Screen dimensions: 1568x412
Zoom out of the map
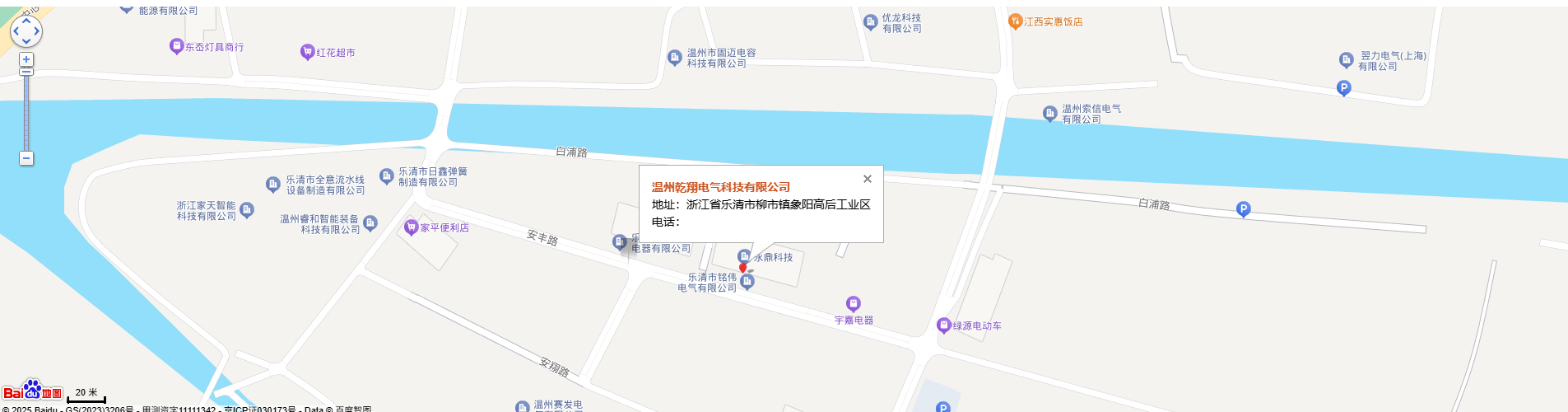click(x=26, y=158)
